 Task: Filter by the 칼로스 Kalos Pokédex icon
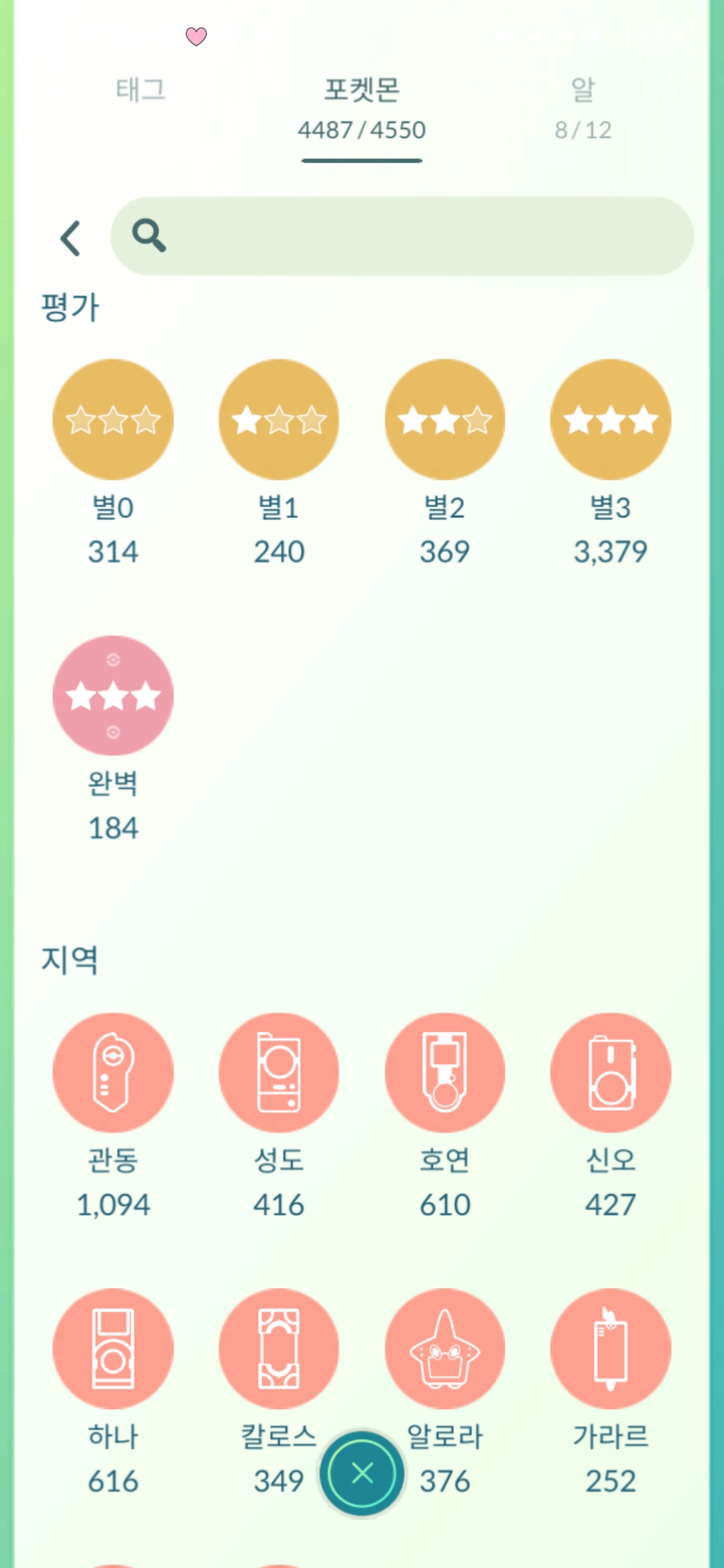[x=278, y=1348]
